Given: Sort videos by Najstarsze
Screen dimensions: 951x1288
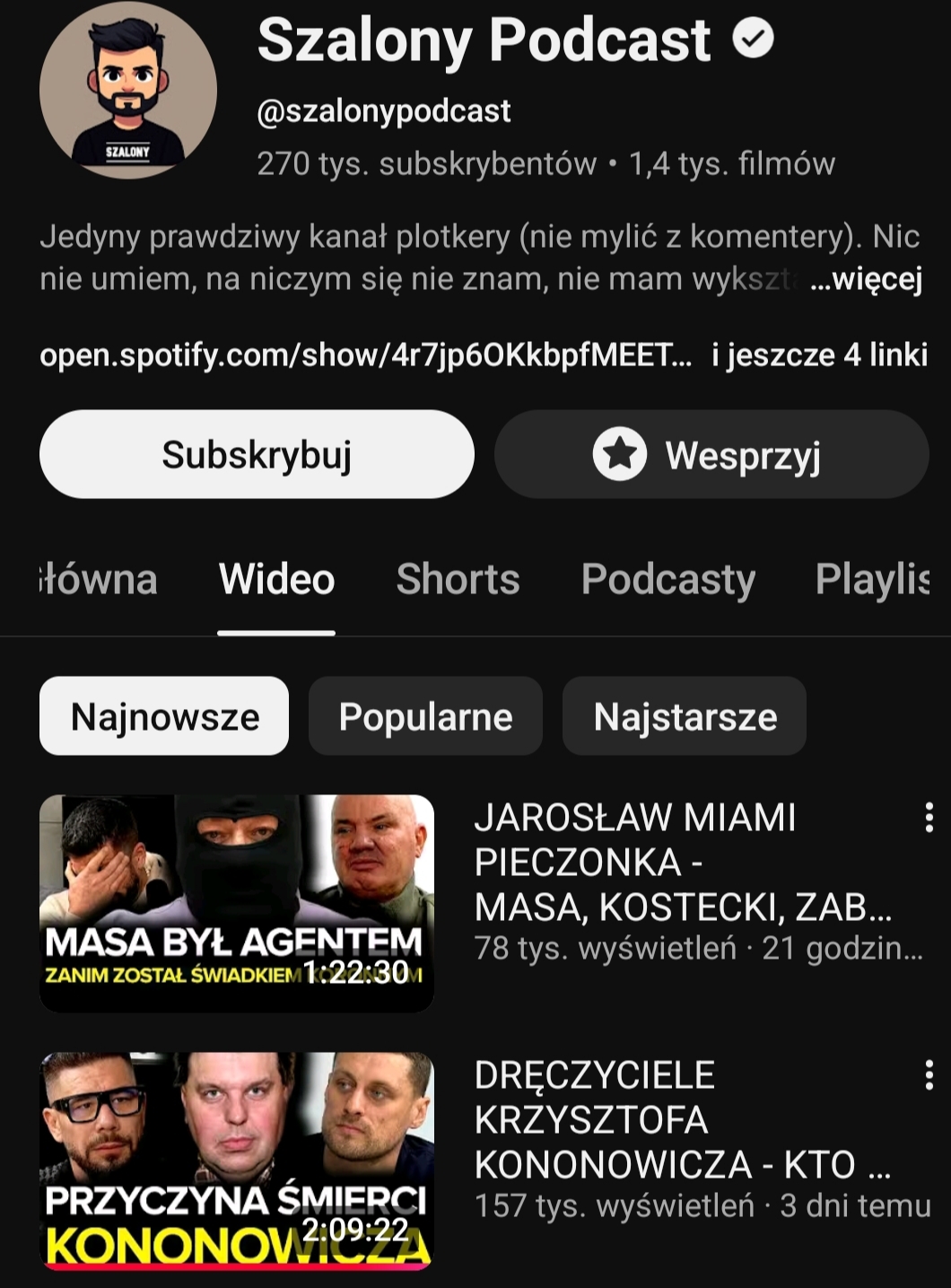Looking at the screenshot, I should pos(685,716).
